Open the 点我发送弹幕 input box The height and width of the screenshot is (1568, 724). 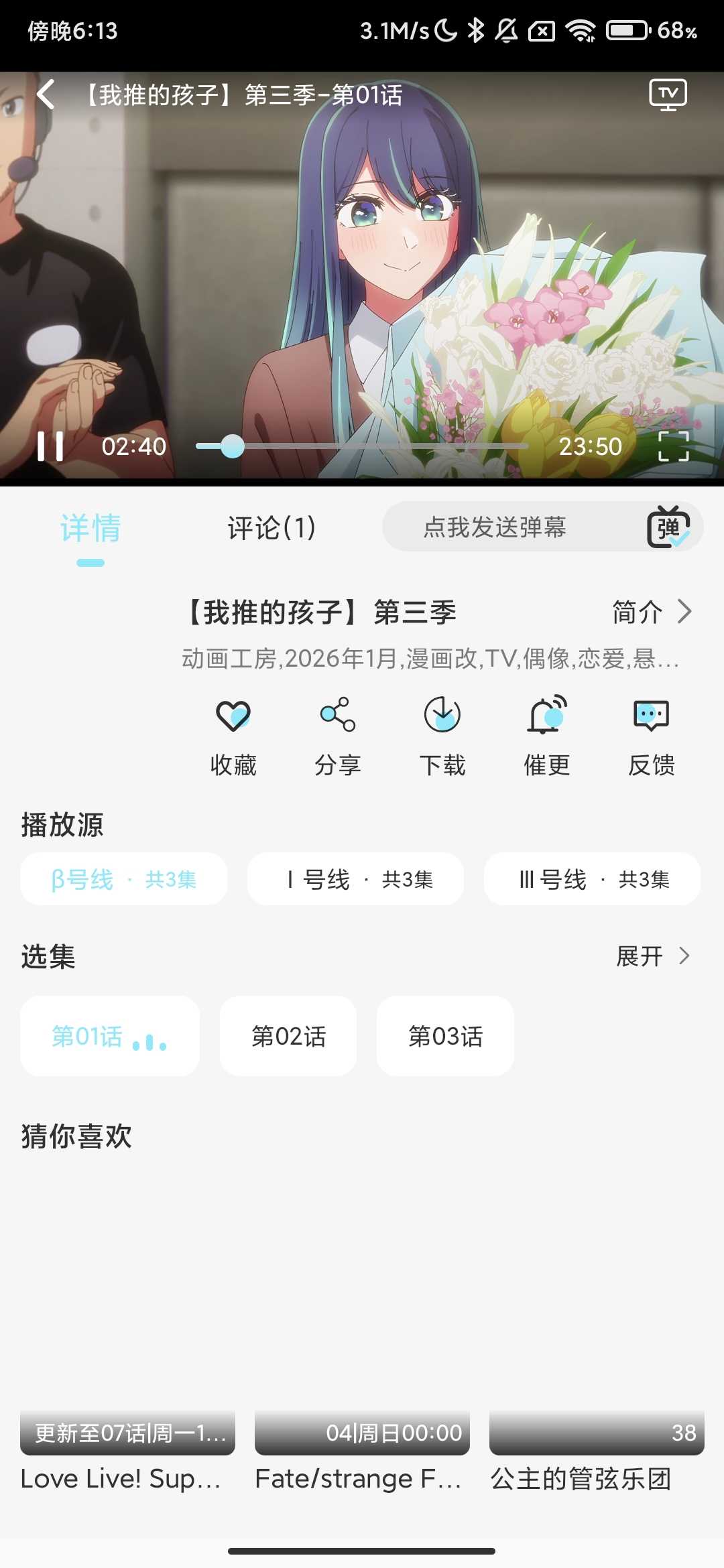(495, 527)
